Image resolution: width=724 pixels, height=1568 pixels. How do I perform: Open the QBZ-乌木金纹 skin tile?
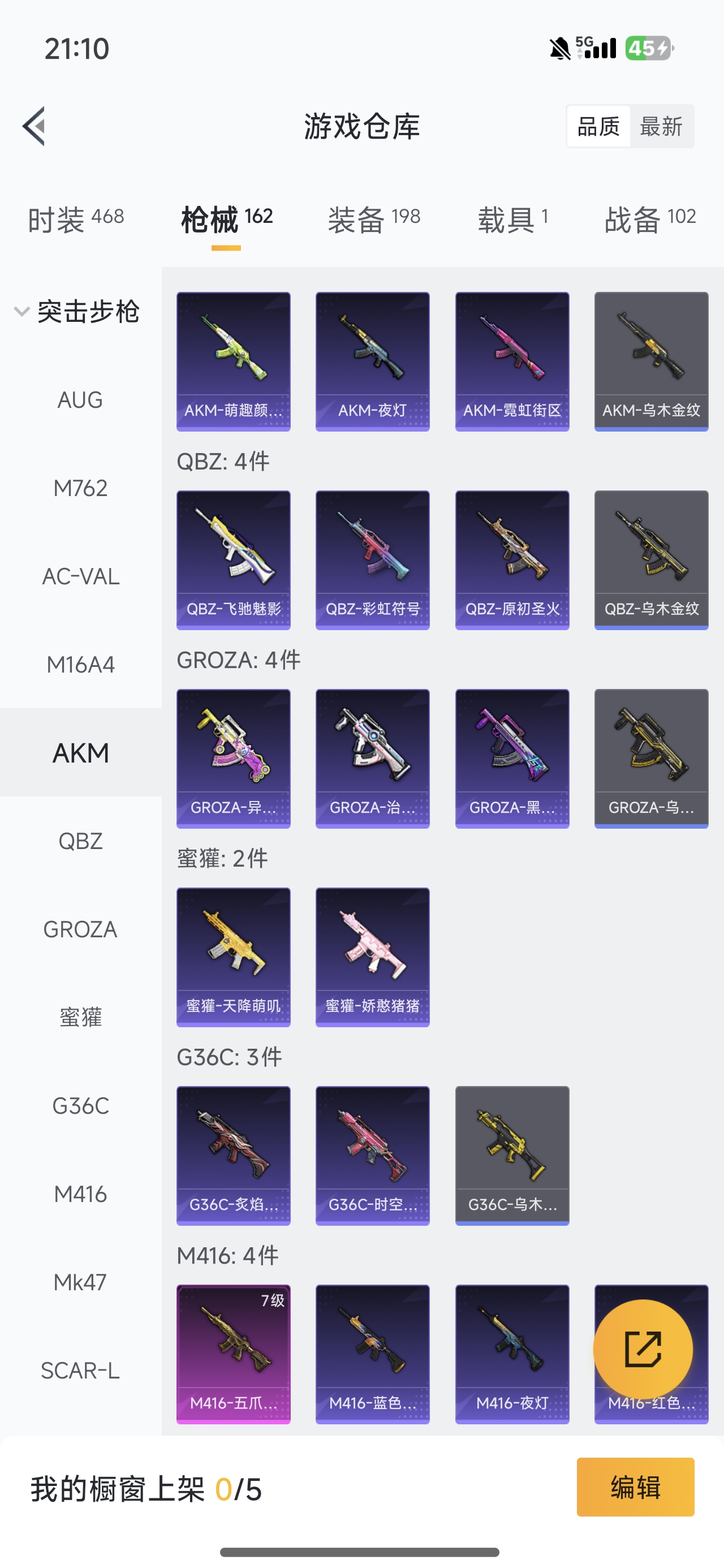pyautogui.click(x=651, y=559)
